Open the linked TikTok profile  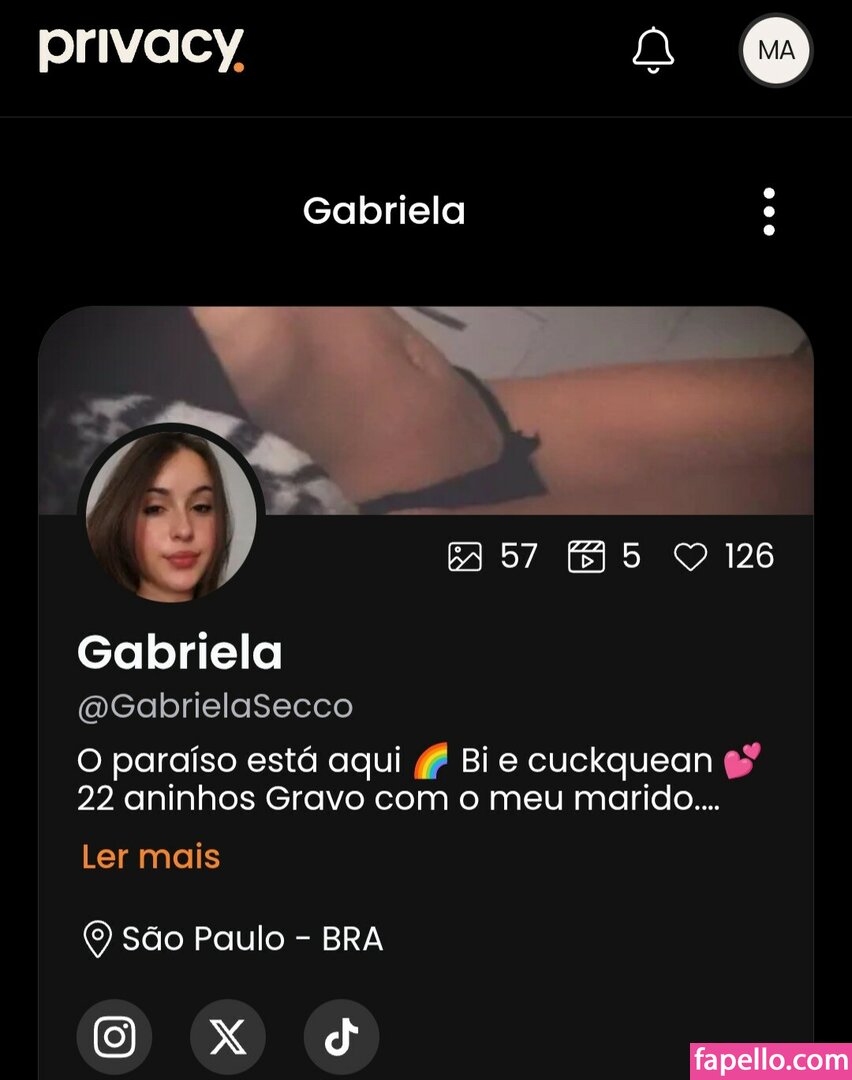click(341, 1038)
